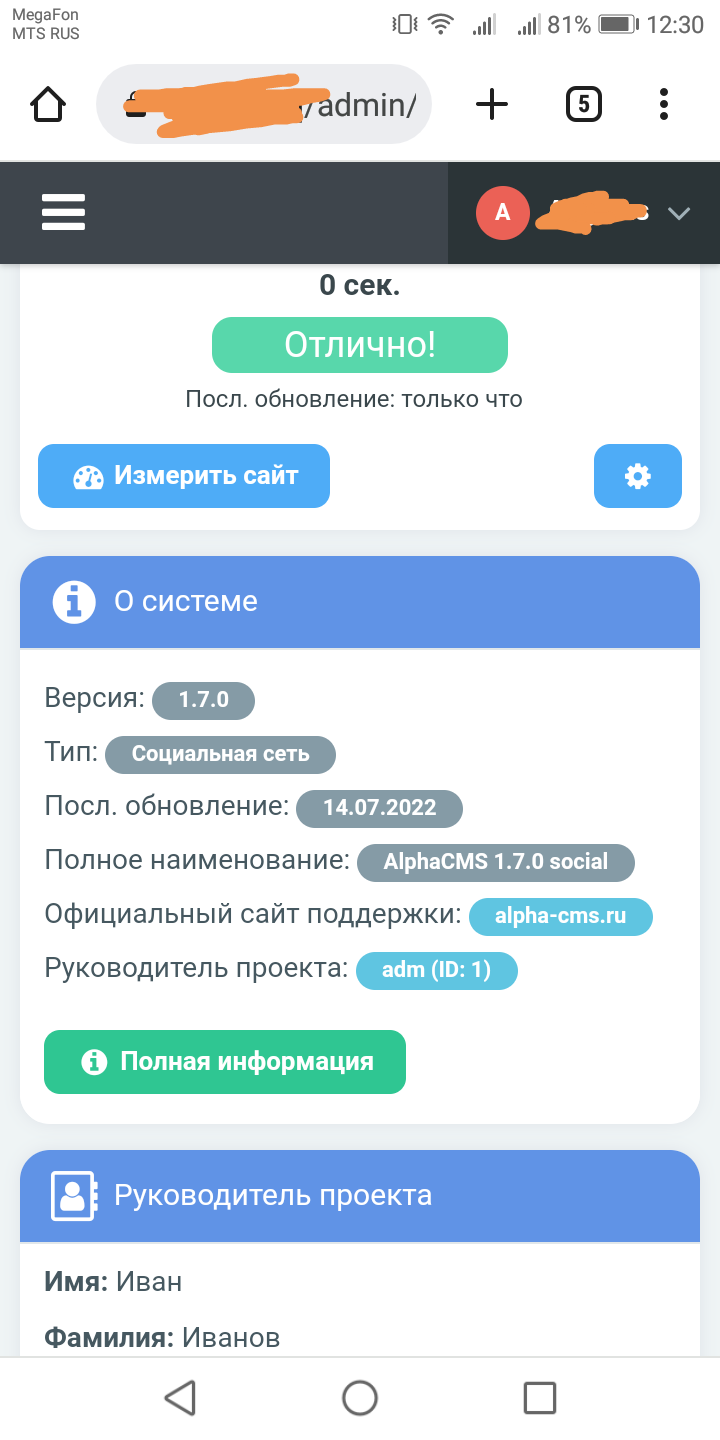Open the recent apps overview
720x1440 pixels.
[539, 1397]
